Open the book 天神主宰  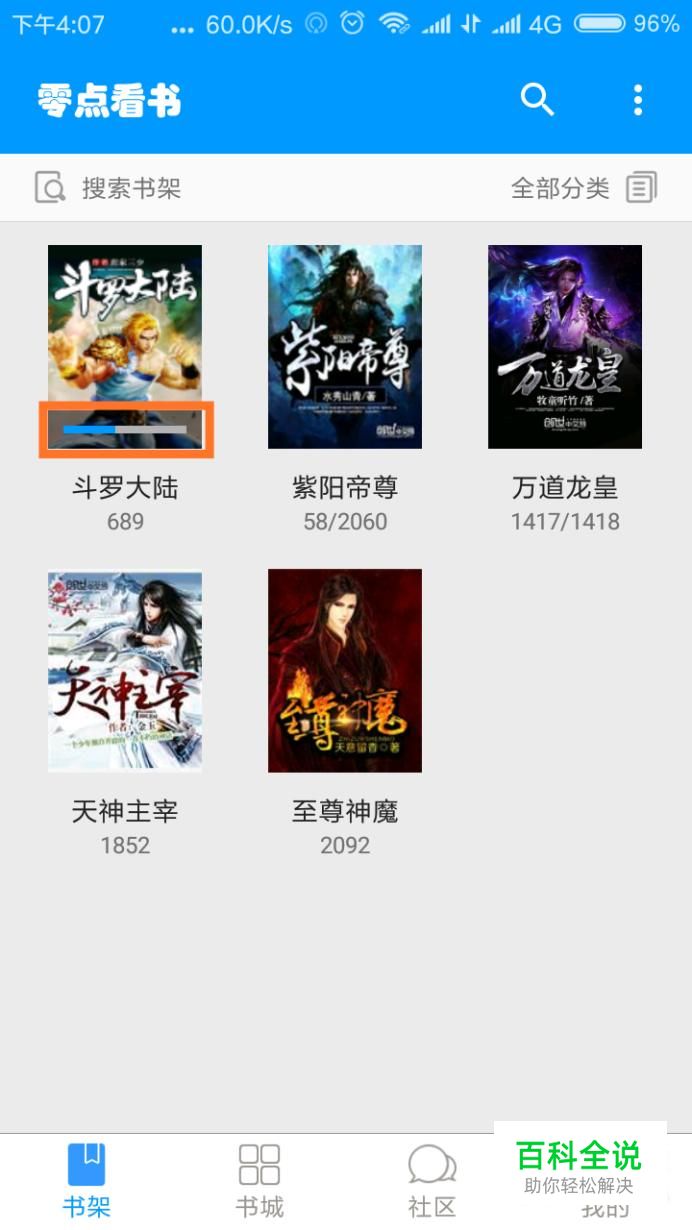pyautogui.click(x=125, y=670)
